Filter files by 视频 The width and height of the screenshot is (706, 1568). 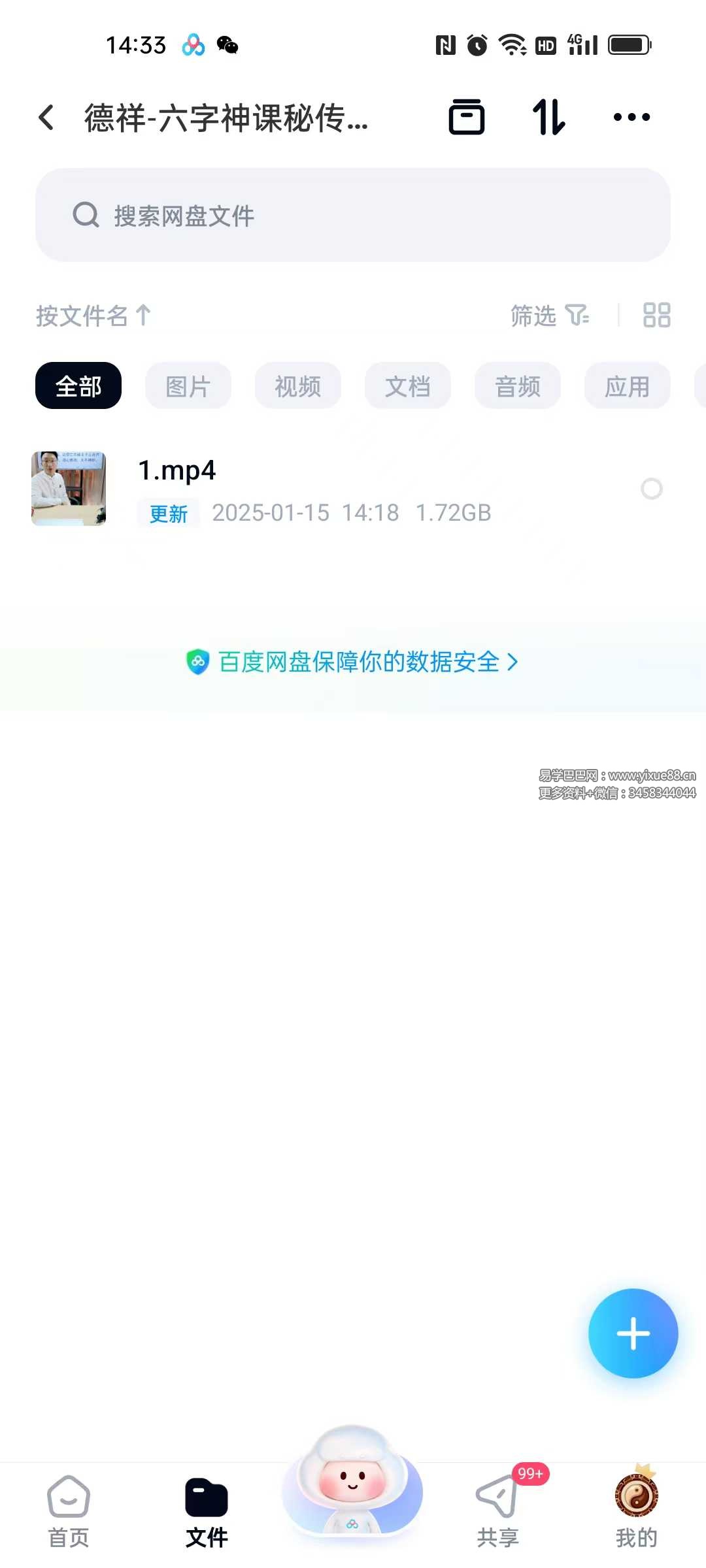point(298,386)
